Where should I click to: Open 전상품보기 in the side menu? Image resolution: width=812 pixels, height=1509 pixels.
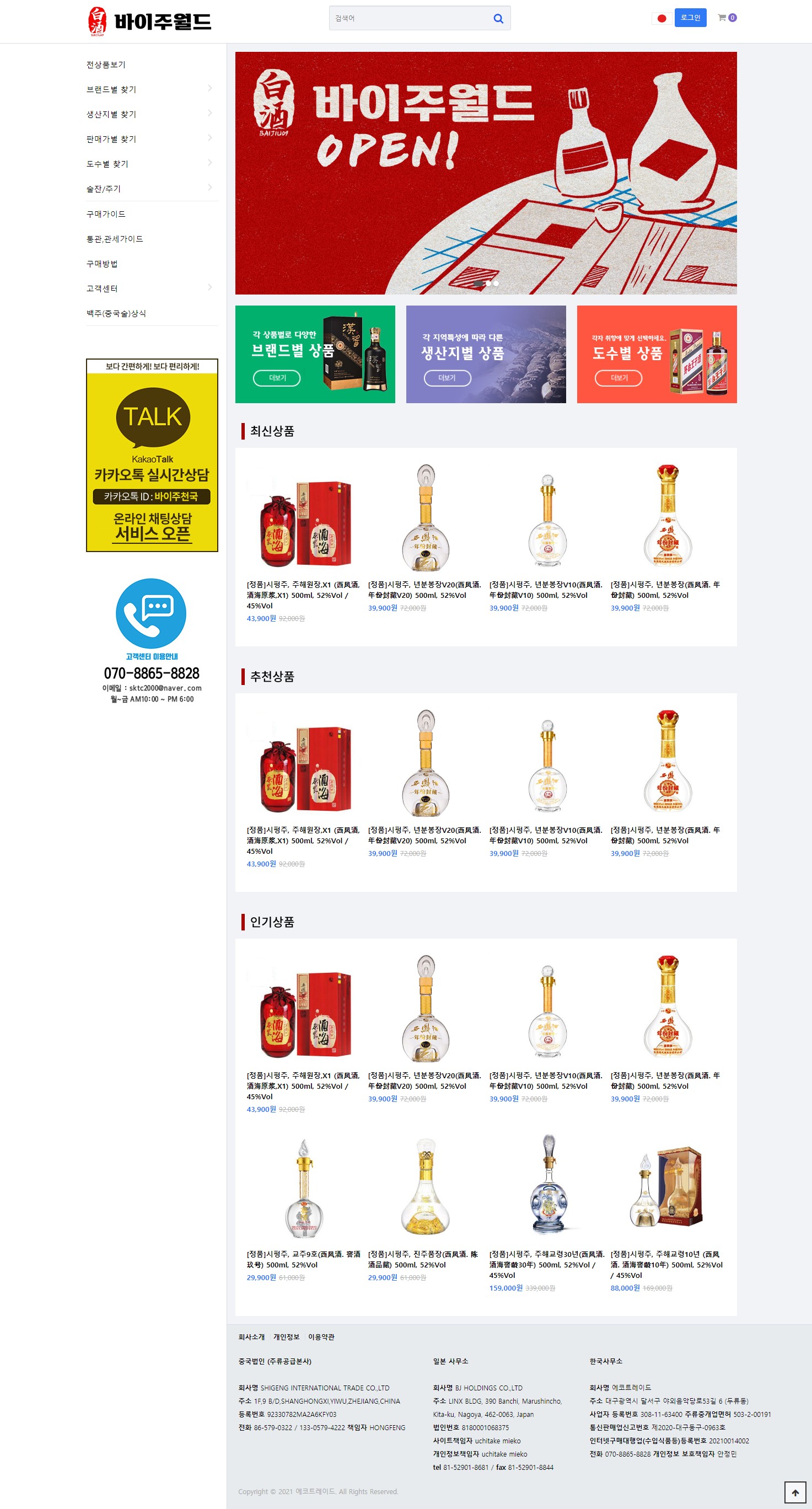[x=106, y=65]
